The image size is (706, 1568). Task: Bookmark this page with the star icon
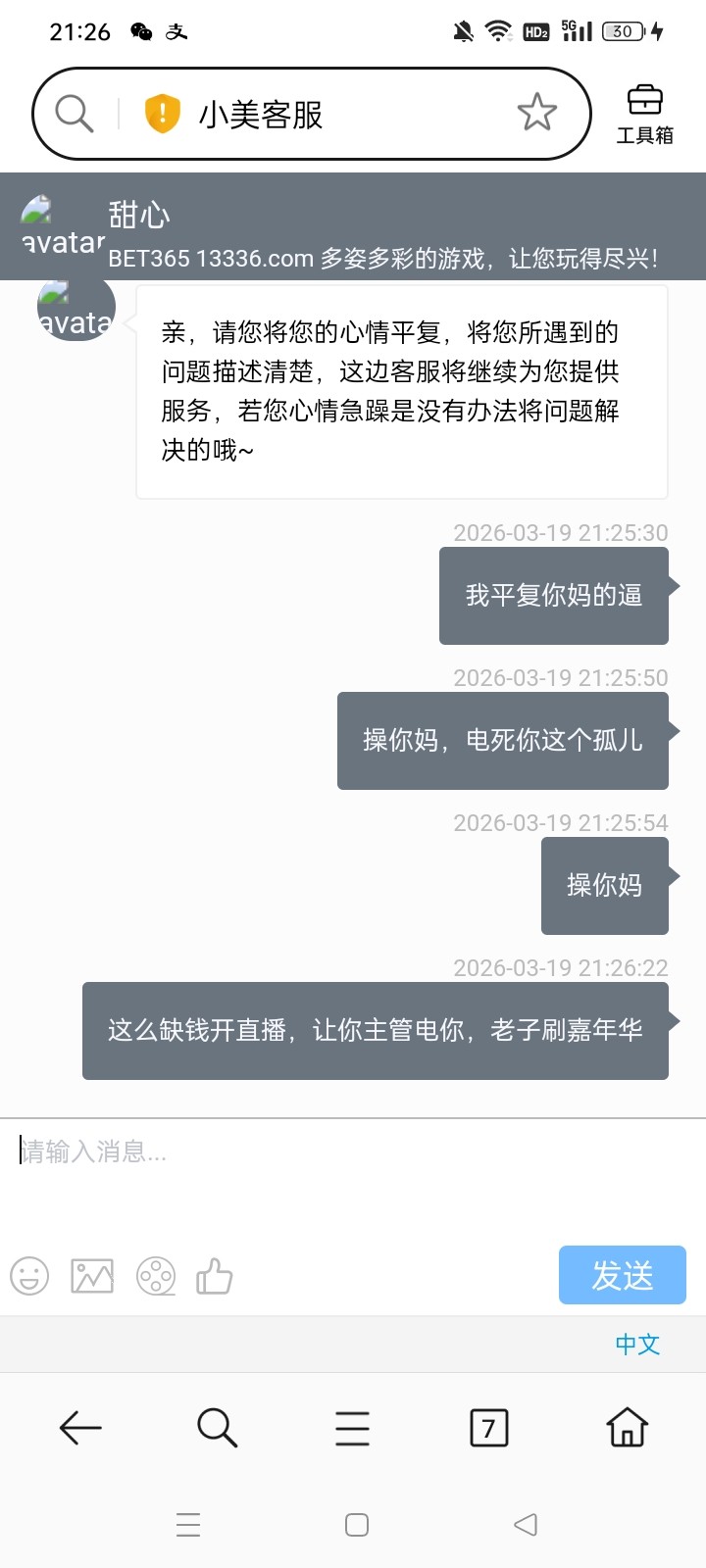(x=536, y=113)
